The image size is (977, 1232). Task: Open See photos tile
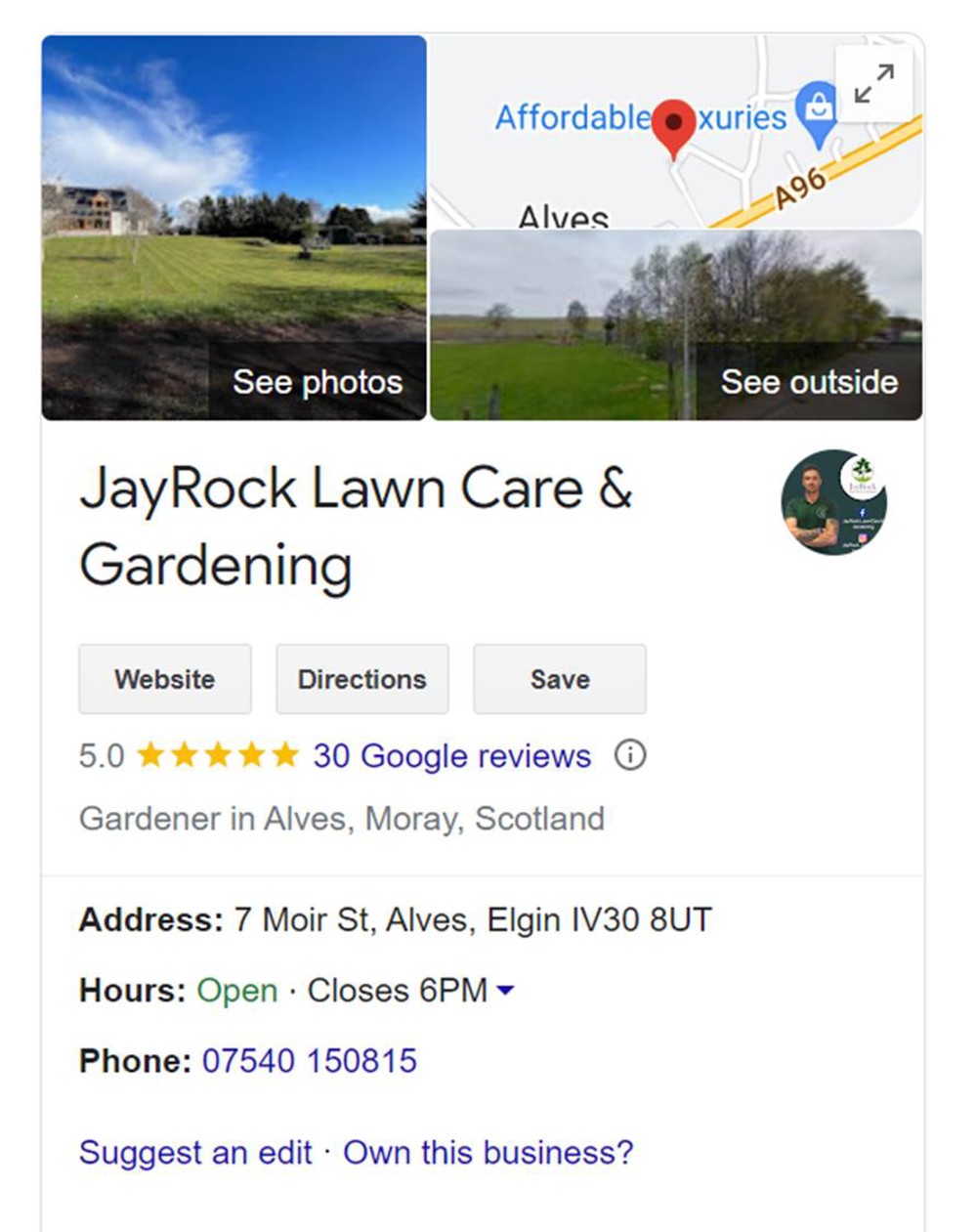[234, 229]
